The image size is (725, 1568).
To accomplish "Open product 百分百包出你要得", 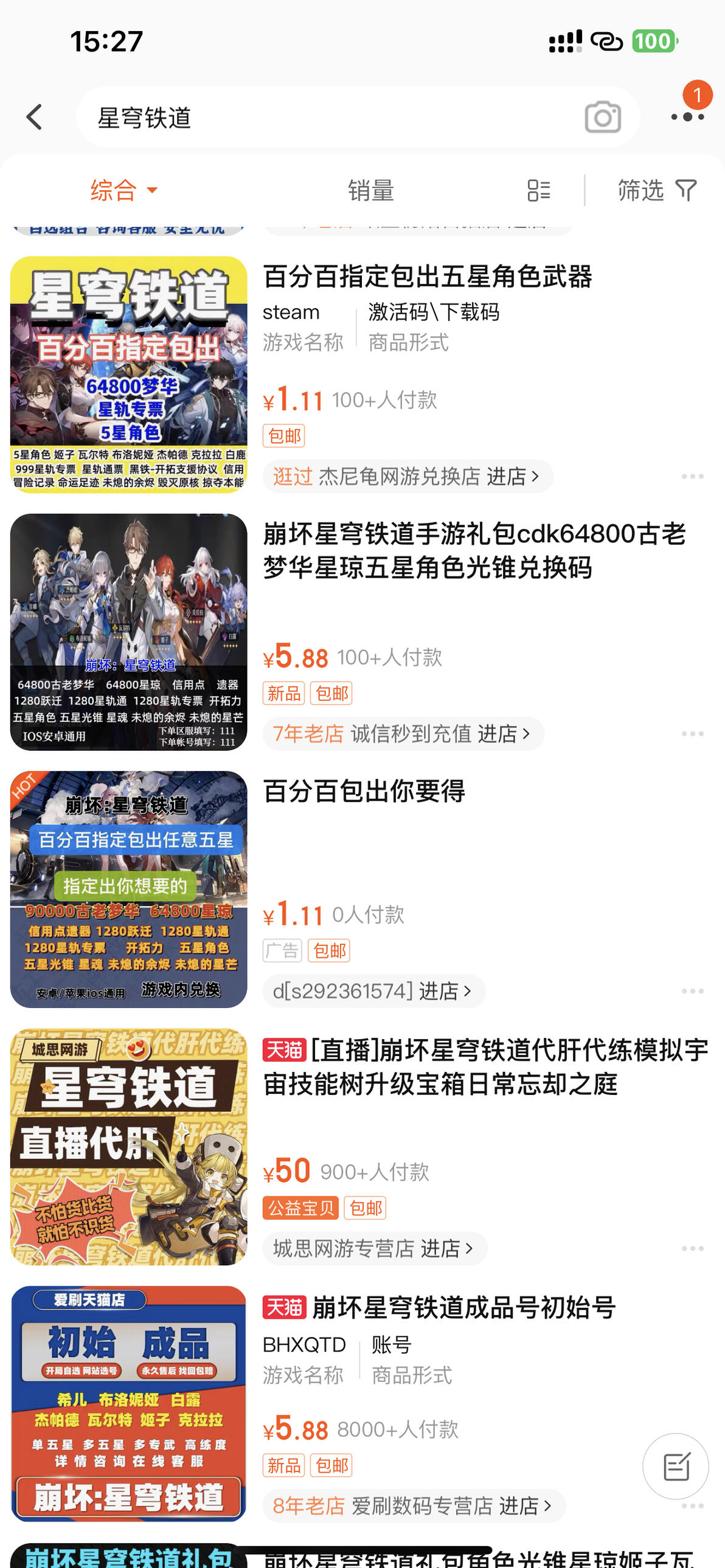I will (x=364, y=792).
